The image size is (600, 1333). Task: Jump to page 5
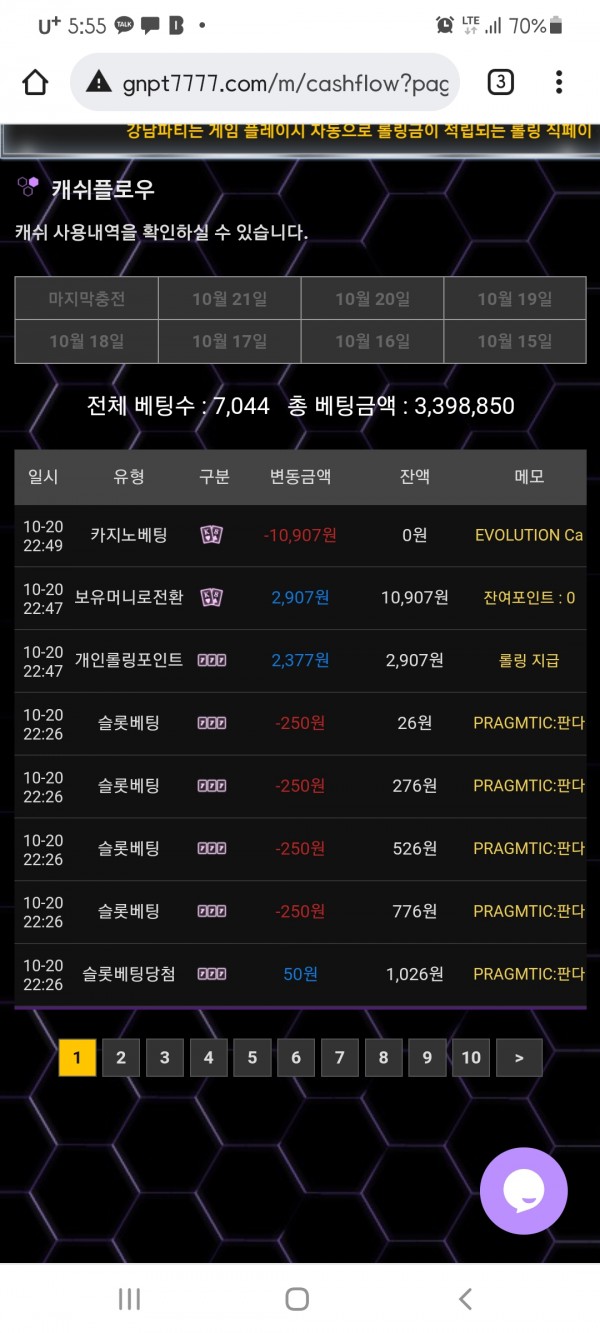coord(252,1057)
